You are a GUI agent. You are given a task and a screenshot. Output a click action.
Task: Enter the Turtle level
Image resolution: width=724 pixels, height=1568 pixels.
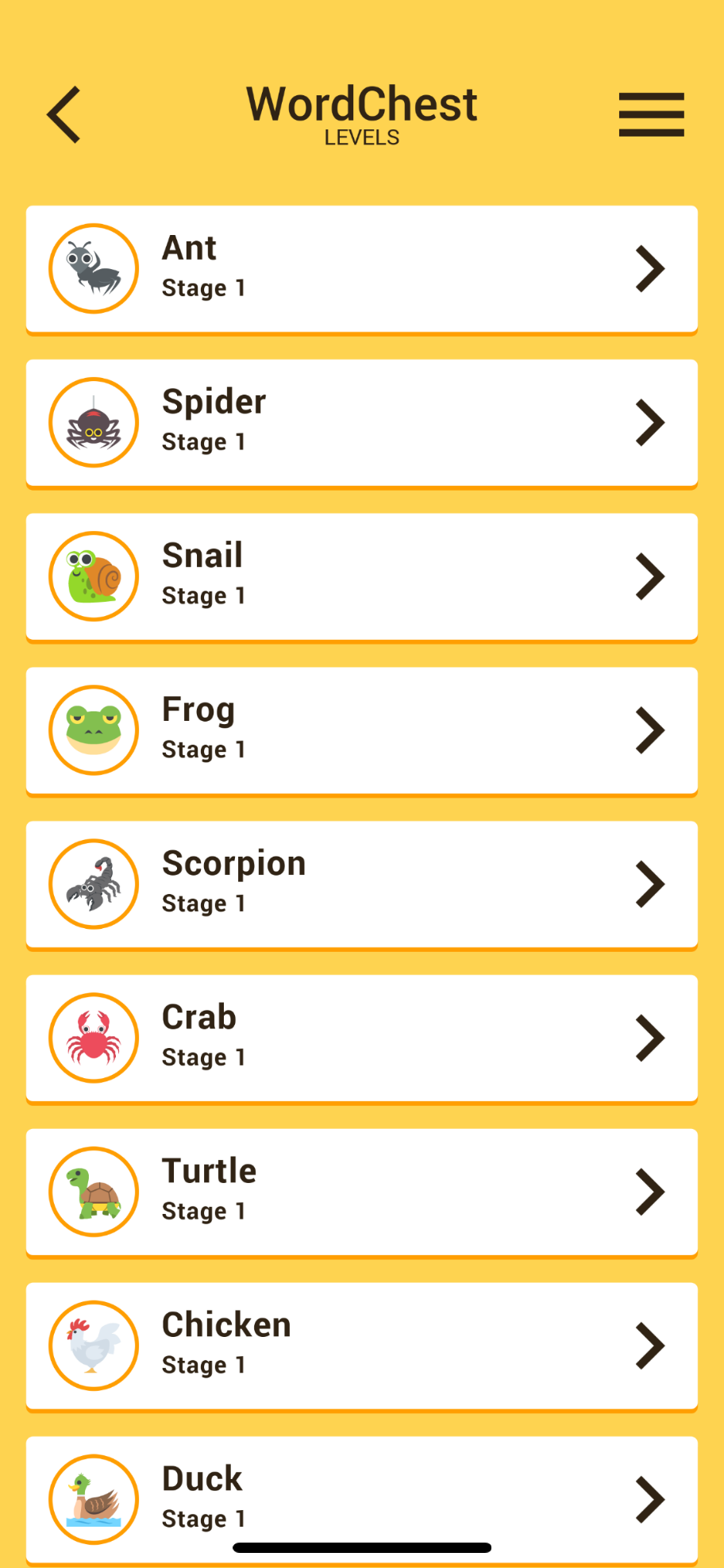coord(362,1192)
